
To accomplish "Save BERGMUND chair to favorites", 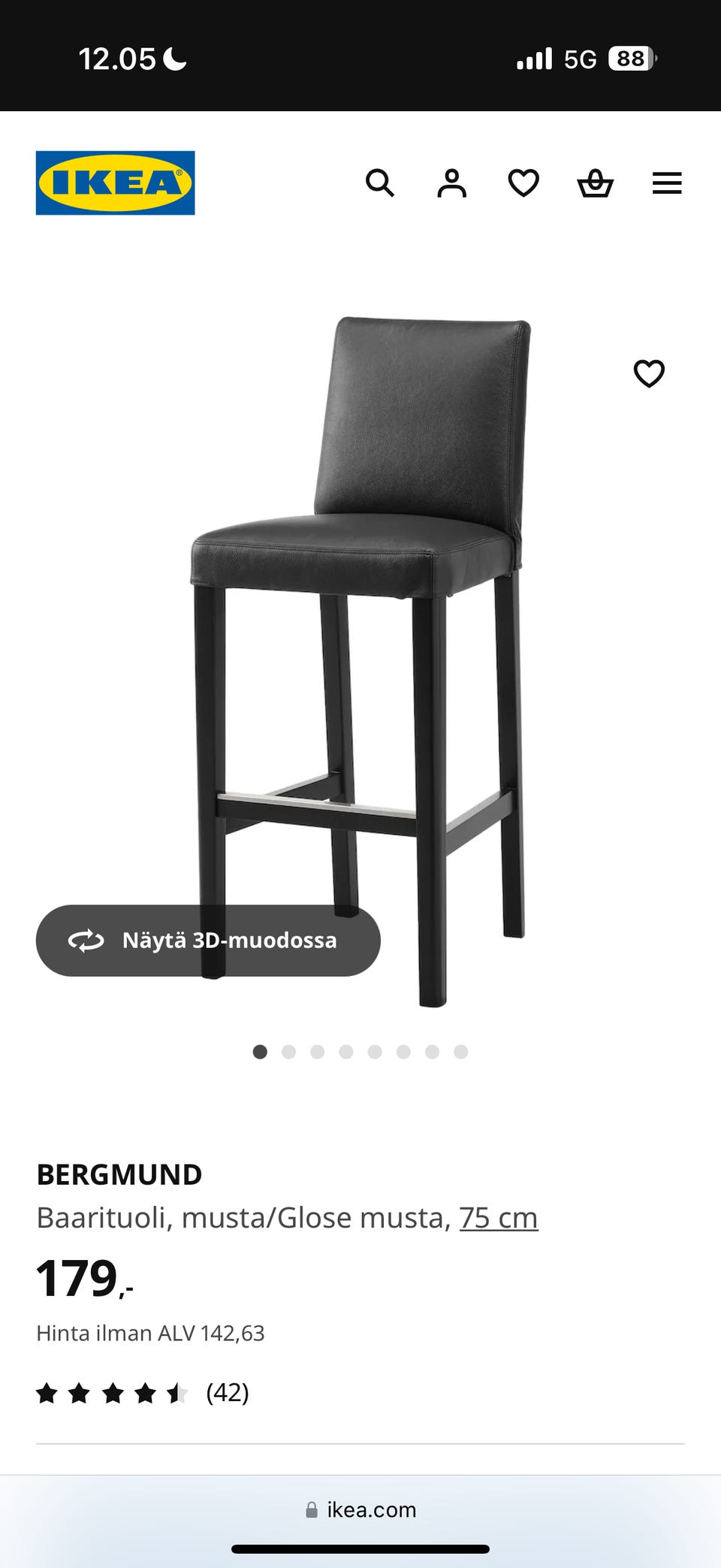I will (649, 373).
